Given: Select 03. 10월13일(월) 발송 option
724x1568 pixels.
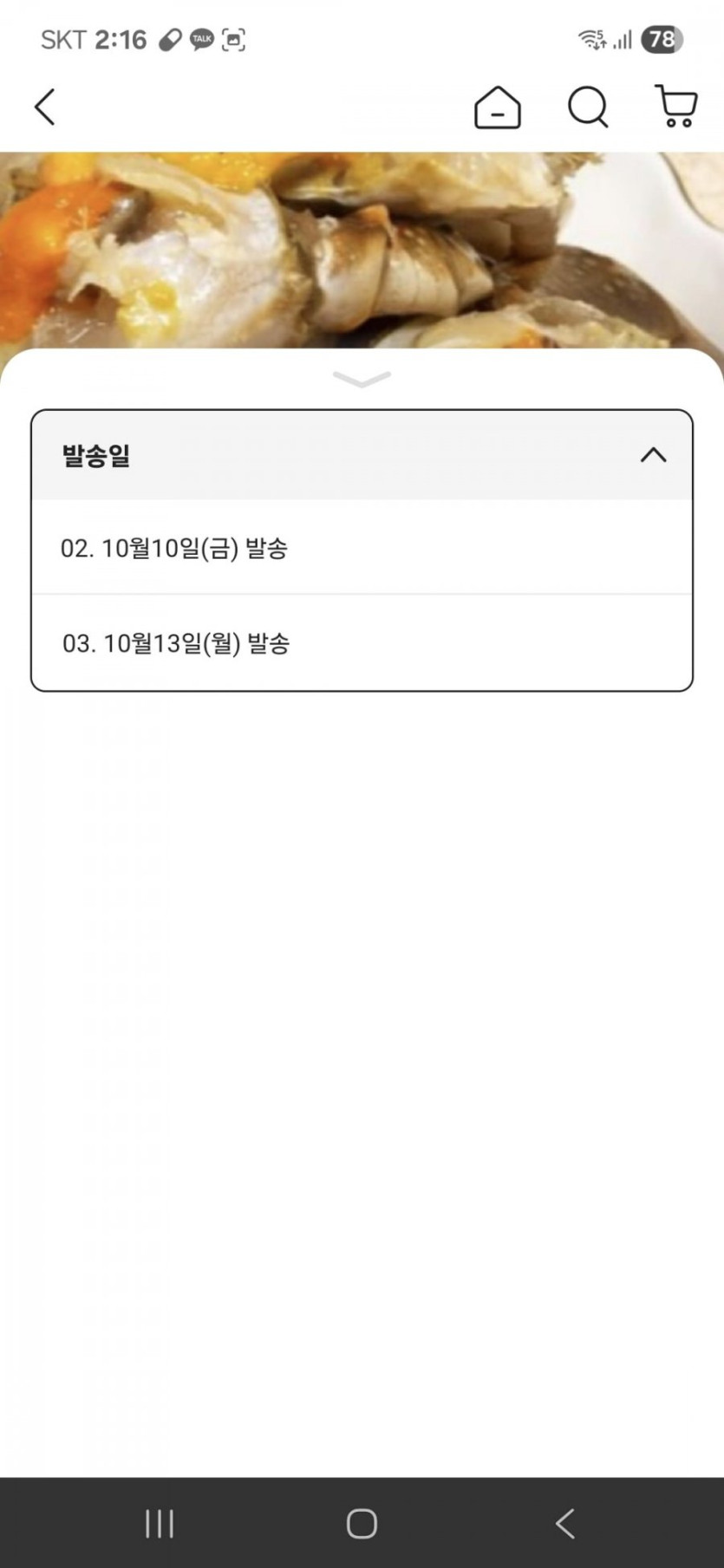Looking at the screenshot, I should 362,643.
